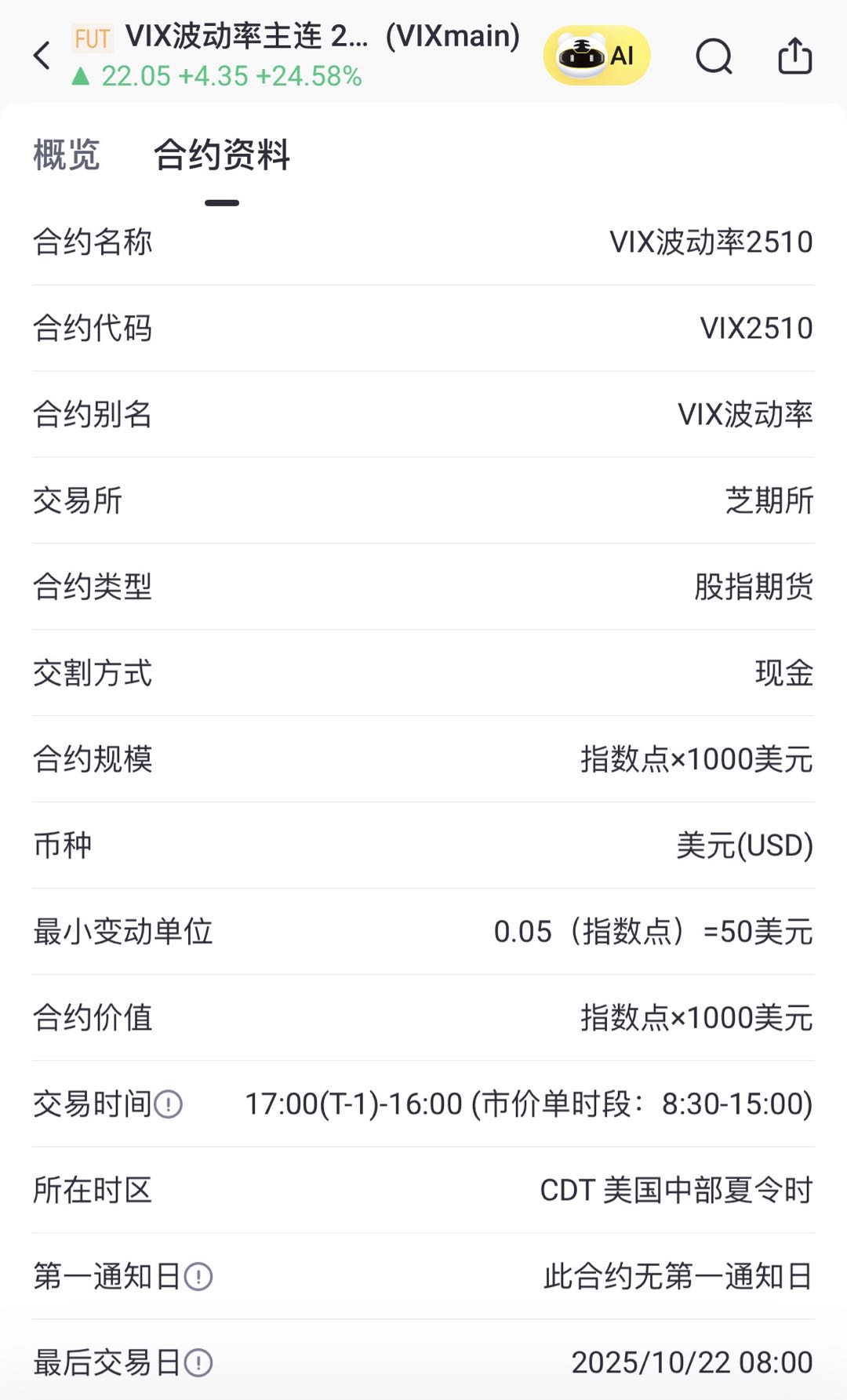Select the 合约资料 tab
Screen dimensions: 847x1400
coord(222,155)
